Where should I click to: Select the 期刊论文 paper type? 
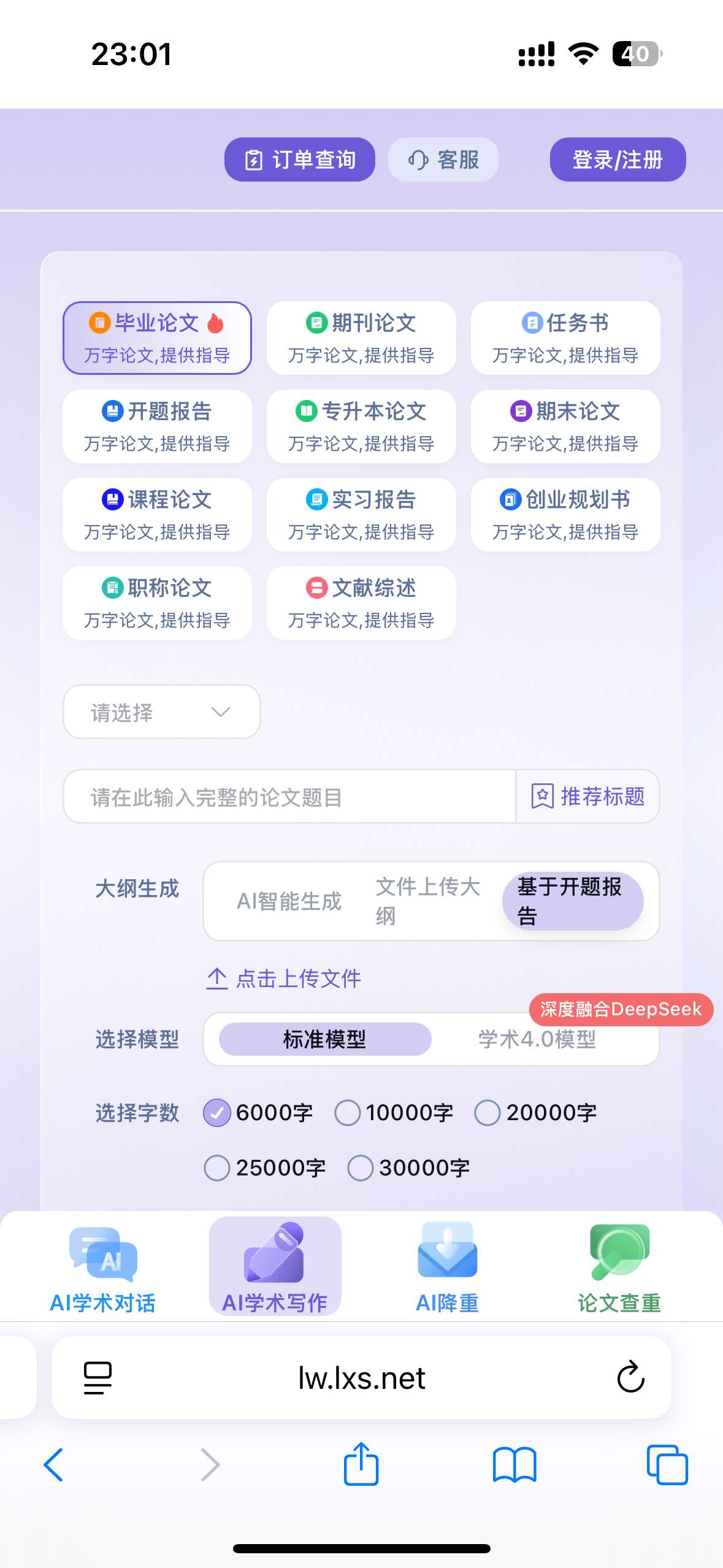pyautogui.click(x=361, y=337)
